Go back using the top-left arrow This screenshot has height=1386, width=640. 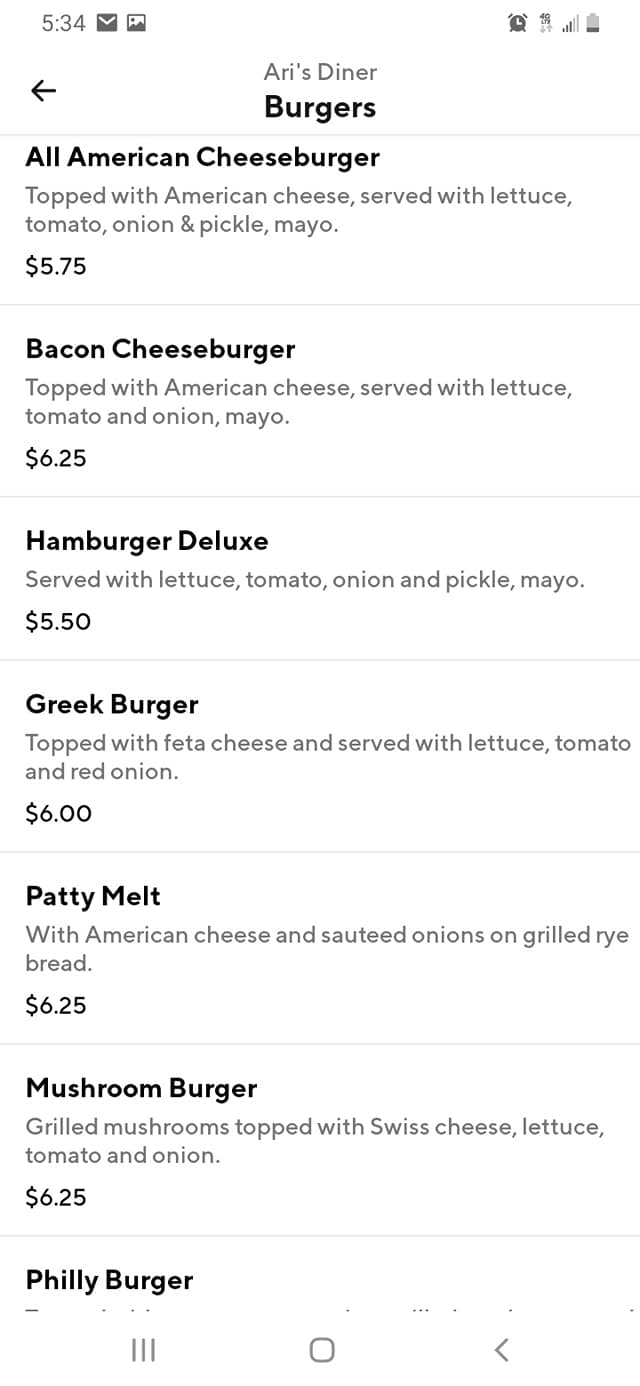coord(43,91)
